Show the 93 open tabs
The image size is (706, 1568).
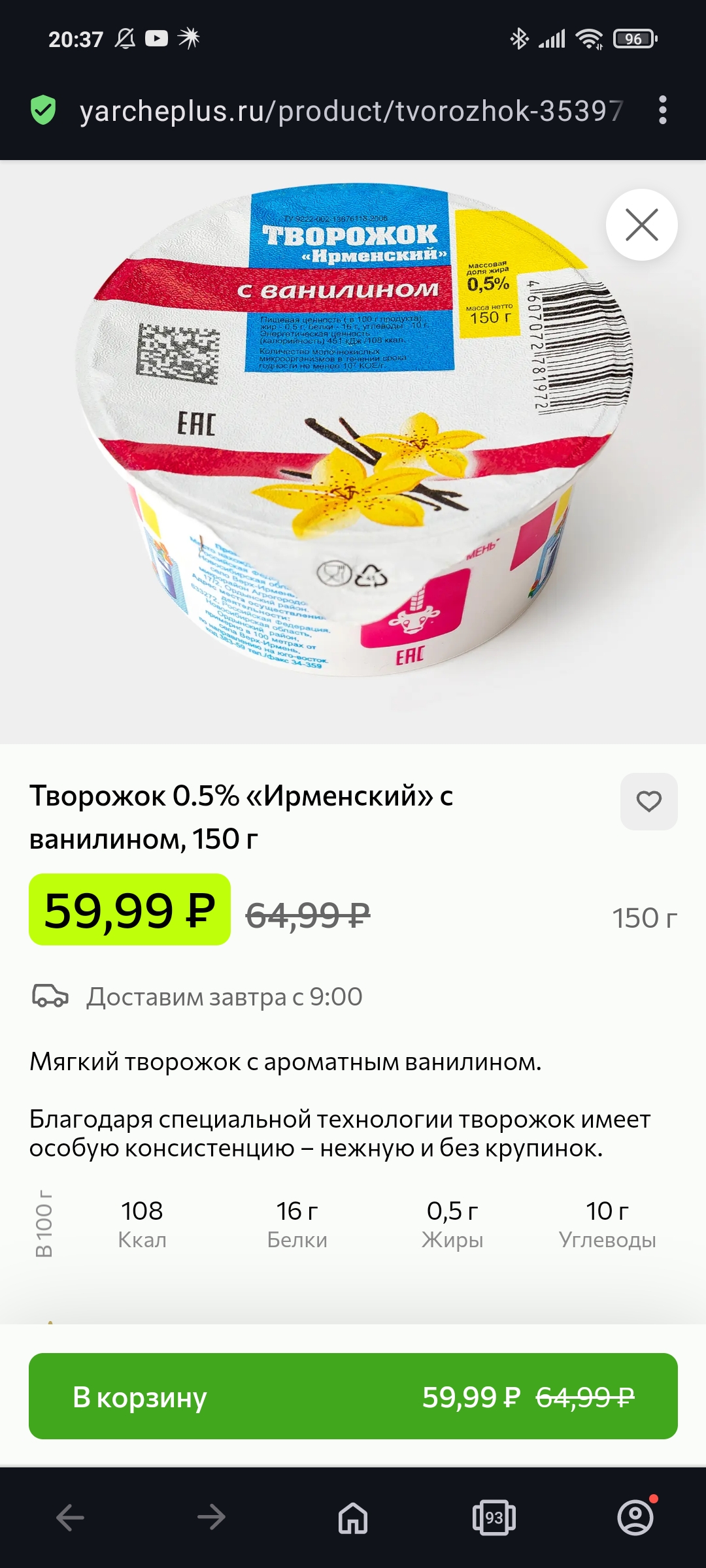point(494,1517)
